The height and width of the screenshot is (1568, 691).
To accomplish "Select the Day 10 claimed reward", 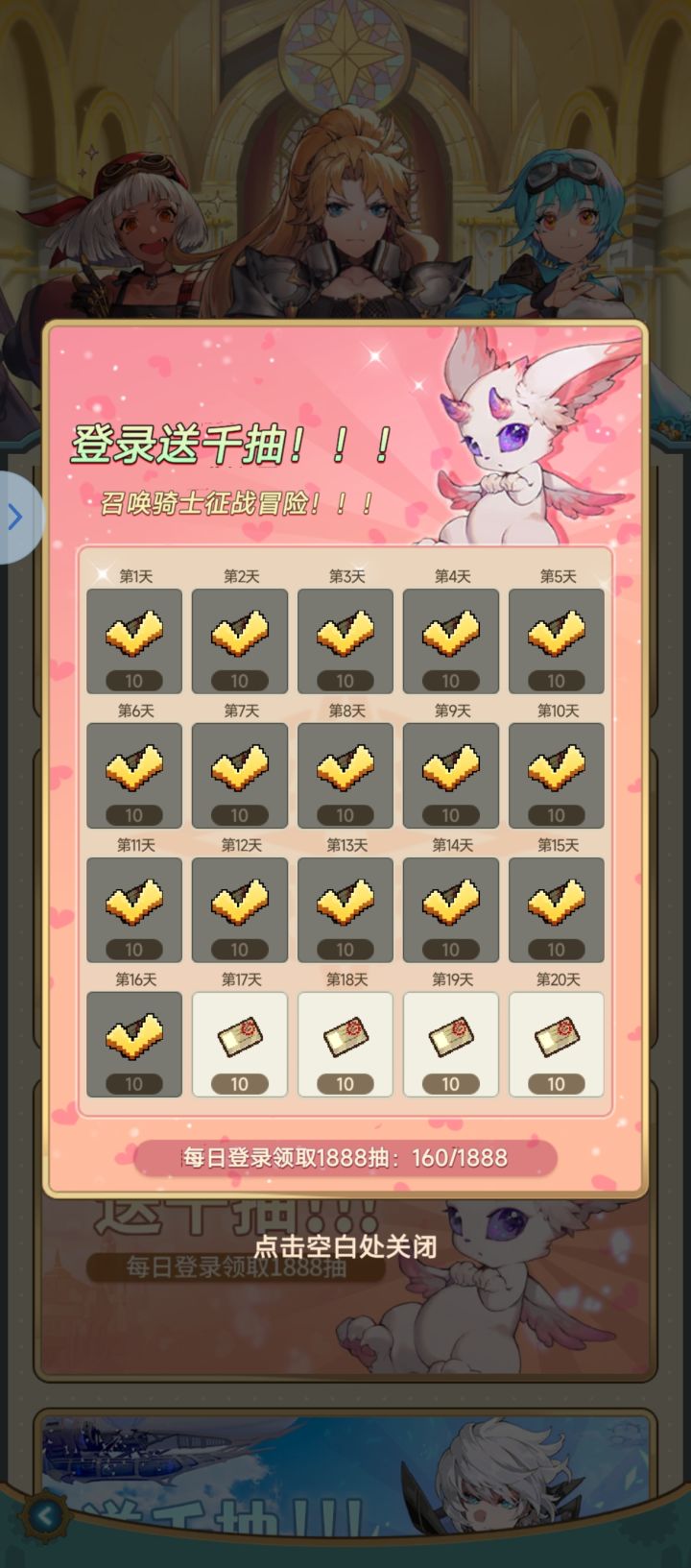I will [x=557, y=775].
